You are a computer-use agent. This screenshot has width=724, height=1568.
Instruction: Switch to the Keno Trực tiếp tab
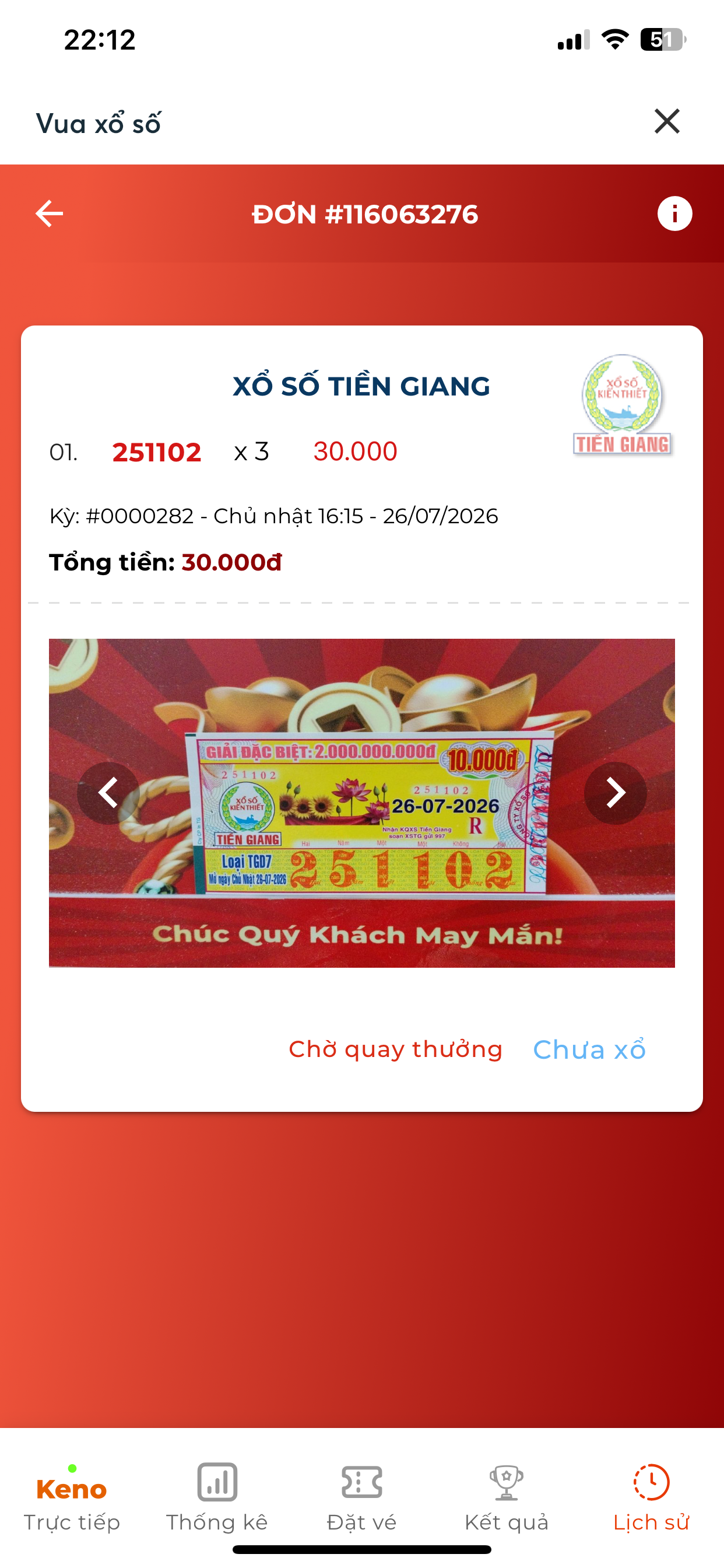coord(72,1498)
